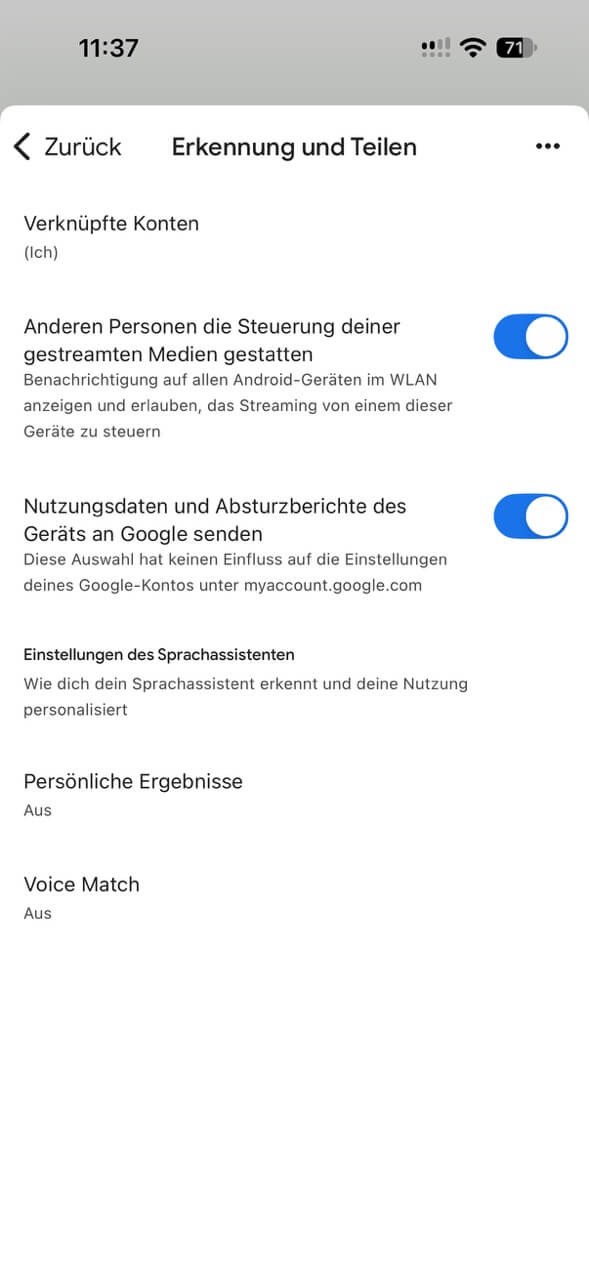Disable letting others control streamed media
Image resolution: width=589 pixels, height=1280 pixels.
coord(531,337)
